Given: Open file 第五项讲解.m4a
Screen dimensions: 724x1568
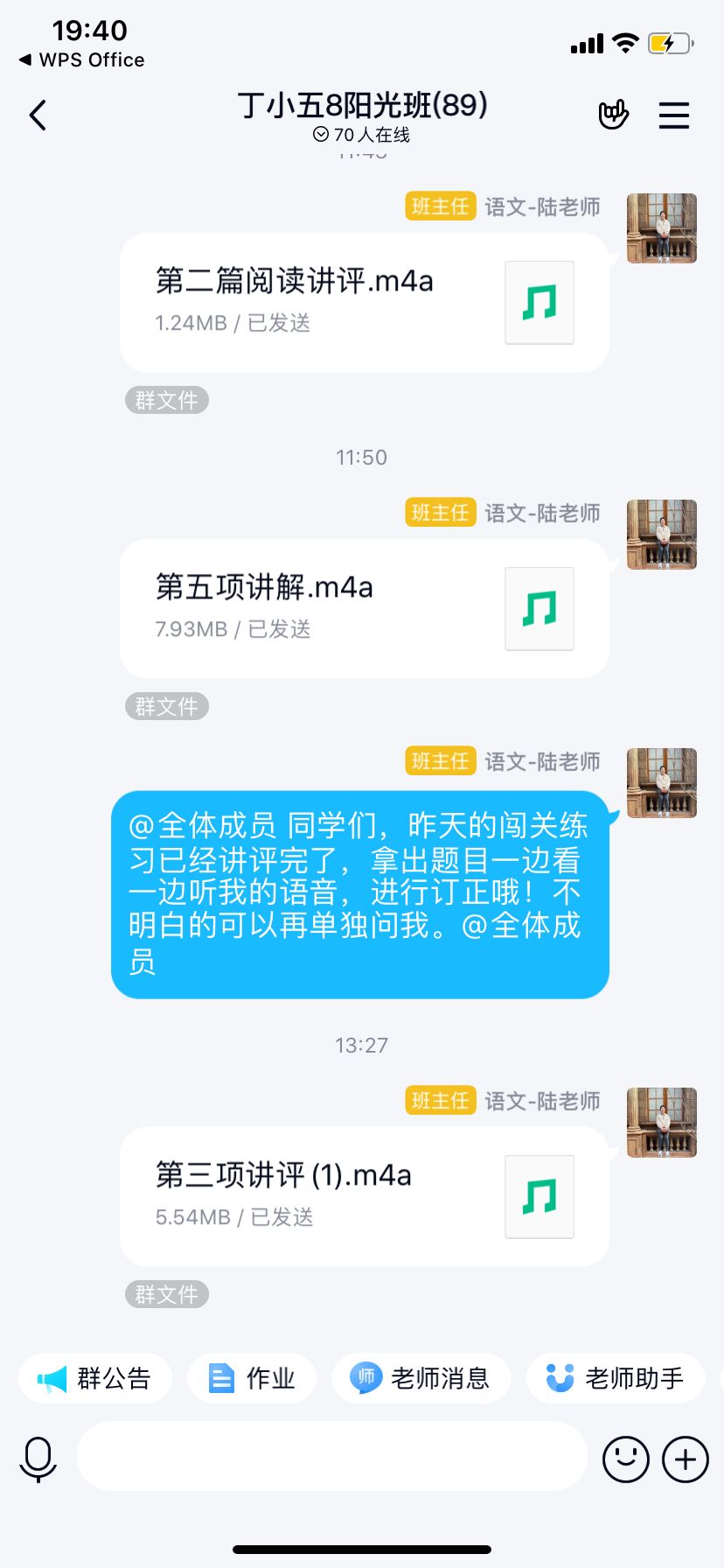Looking at the screenshot, I should (364, 608).
